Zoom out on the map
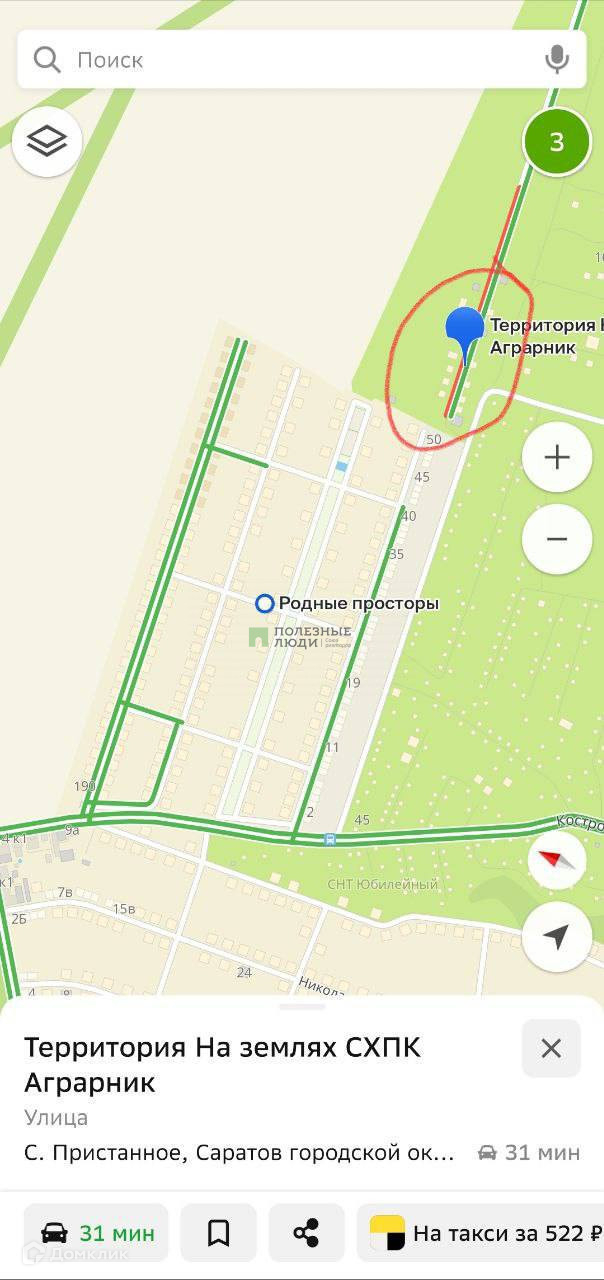 pyautogui.click(x=557, y=539)
